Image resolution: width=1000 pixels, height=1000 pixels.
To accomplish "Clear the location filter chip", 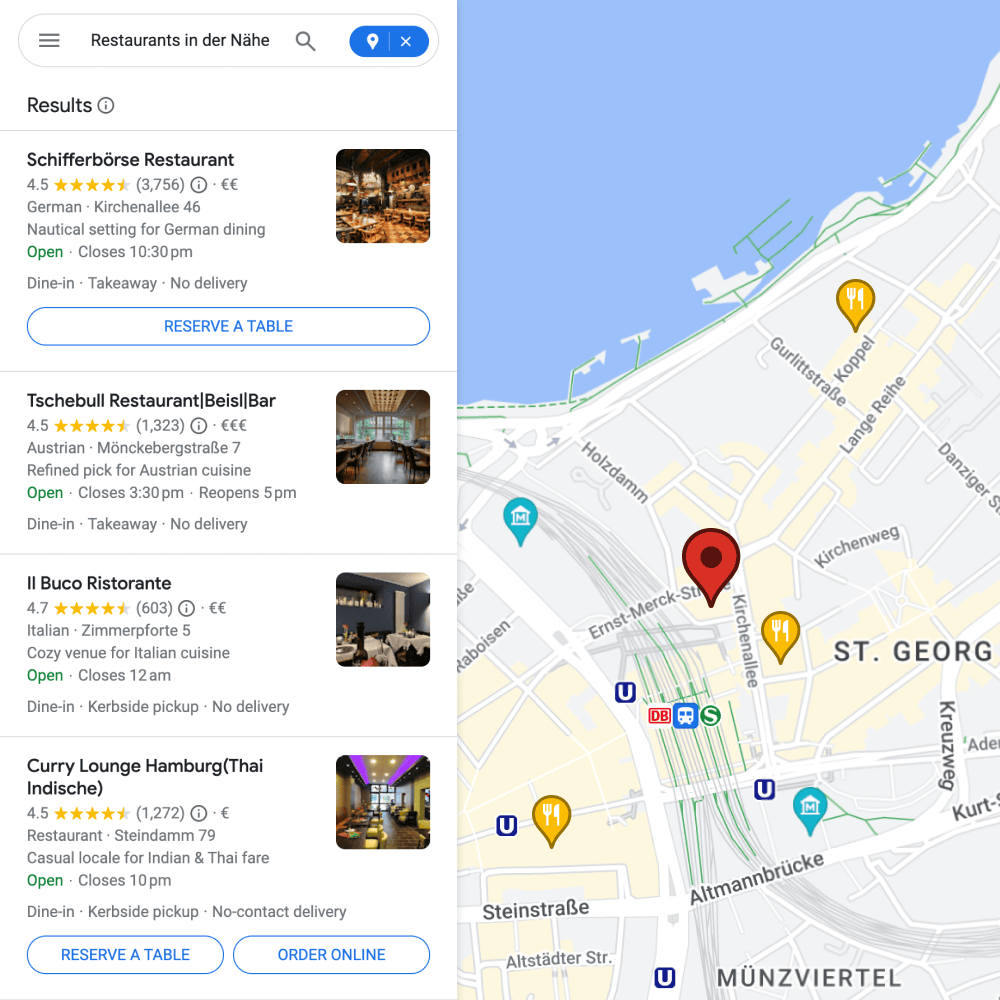I will point(406,41).
